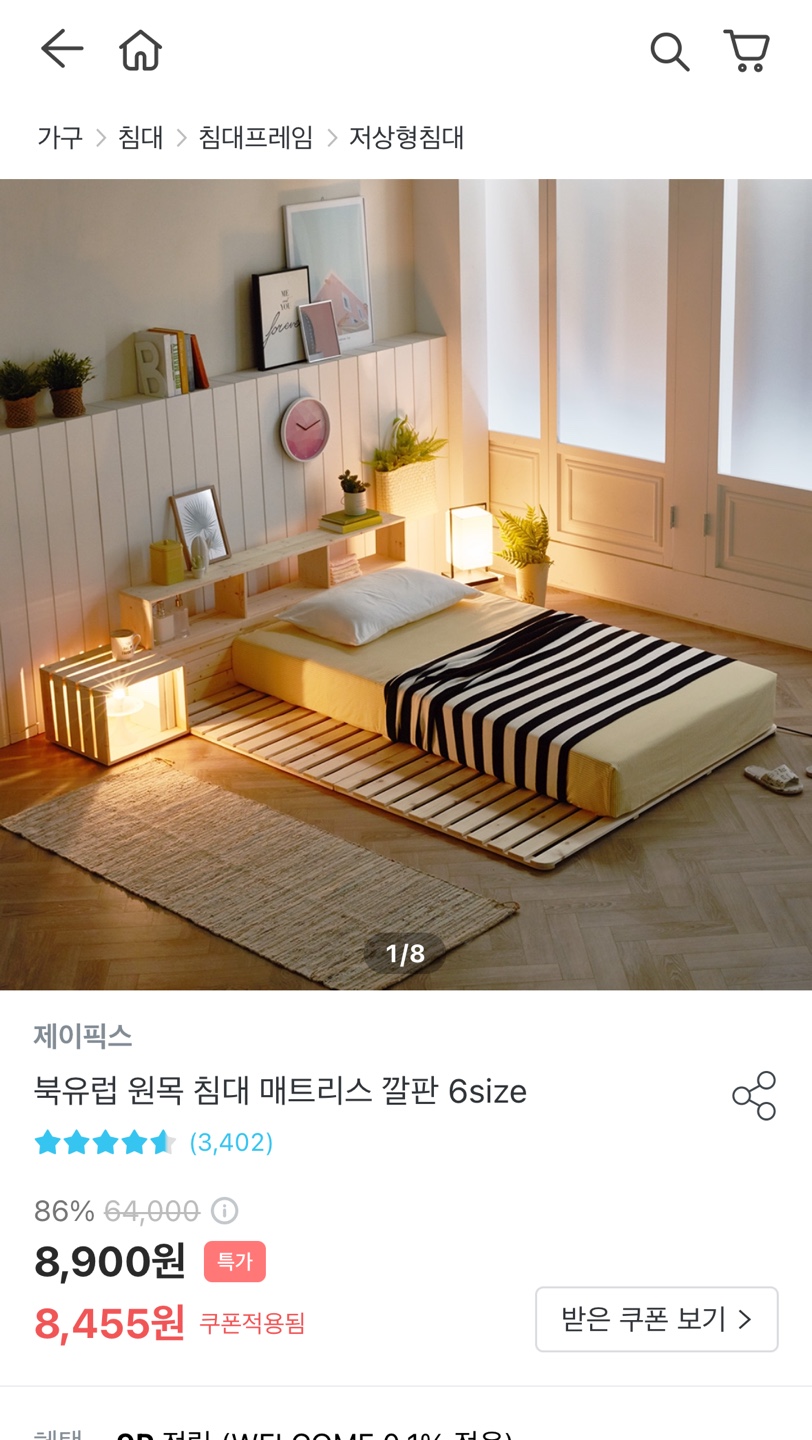This screenshot has height=1440, width=812.
Task: Open the 제이픽스 brand page
Action: 83,1036
